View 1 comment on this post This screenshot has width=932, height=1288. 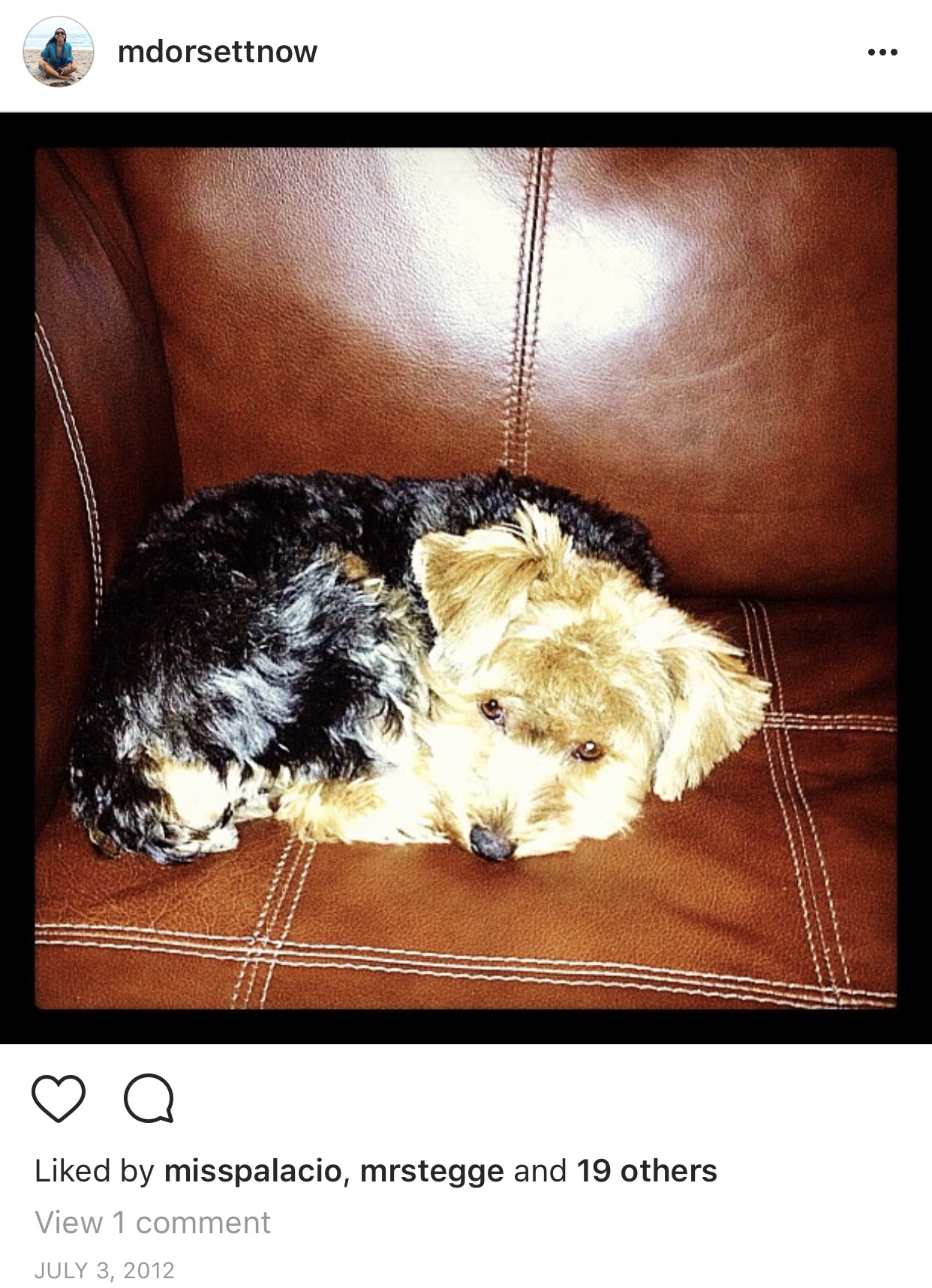(152, 1223)
